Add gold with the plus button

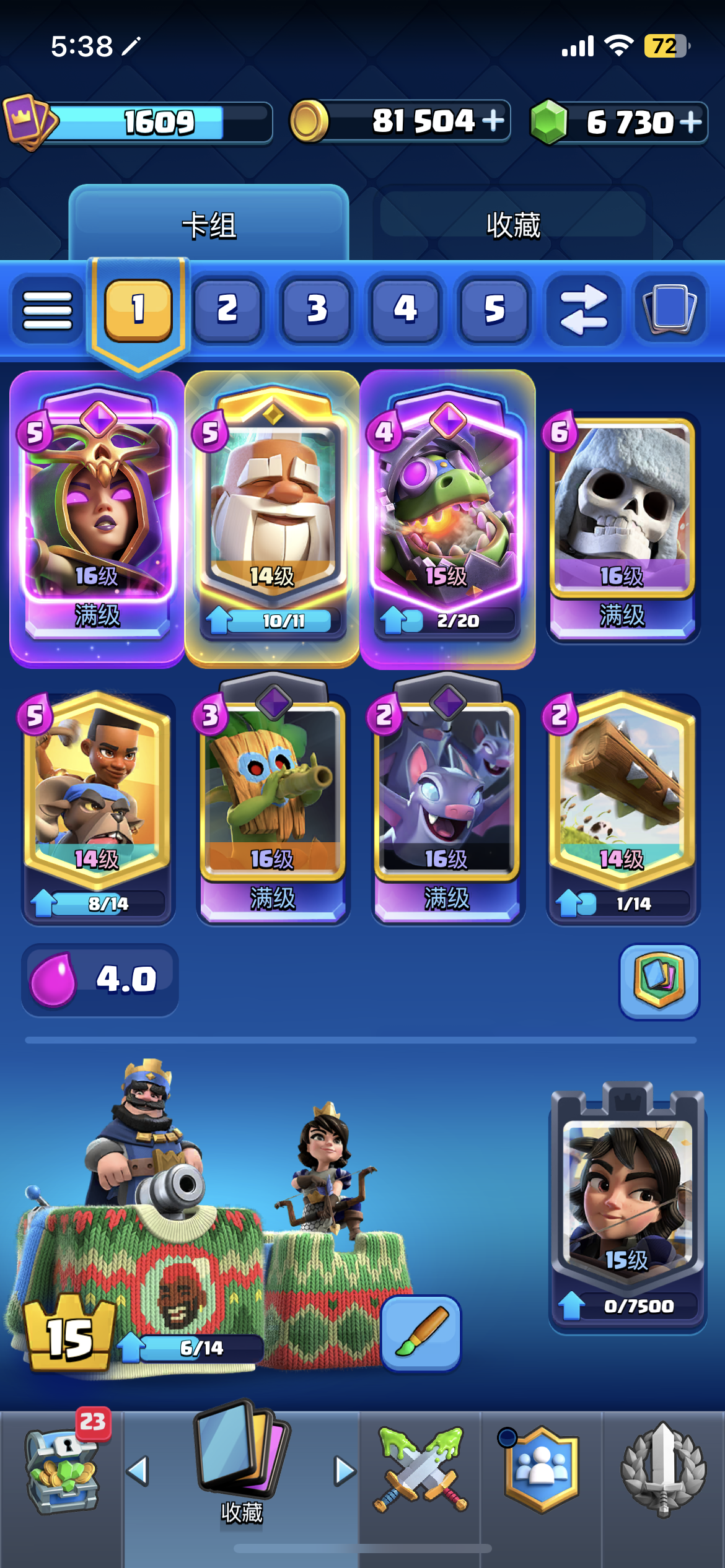[x=493, y=121]
